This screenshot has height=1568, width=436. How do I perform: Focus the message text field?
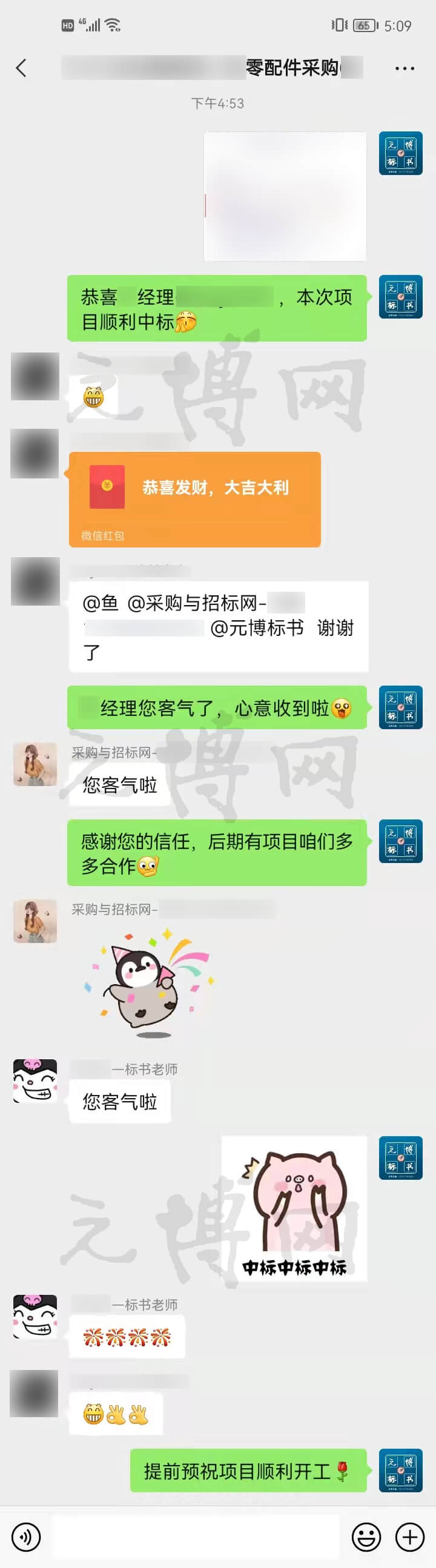click(195, 1536)
